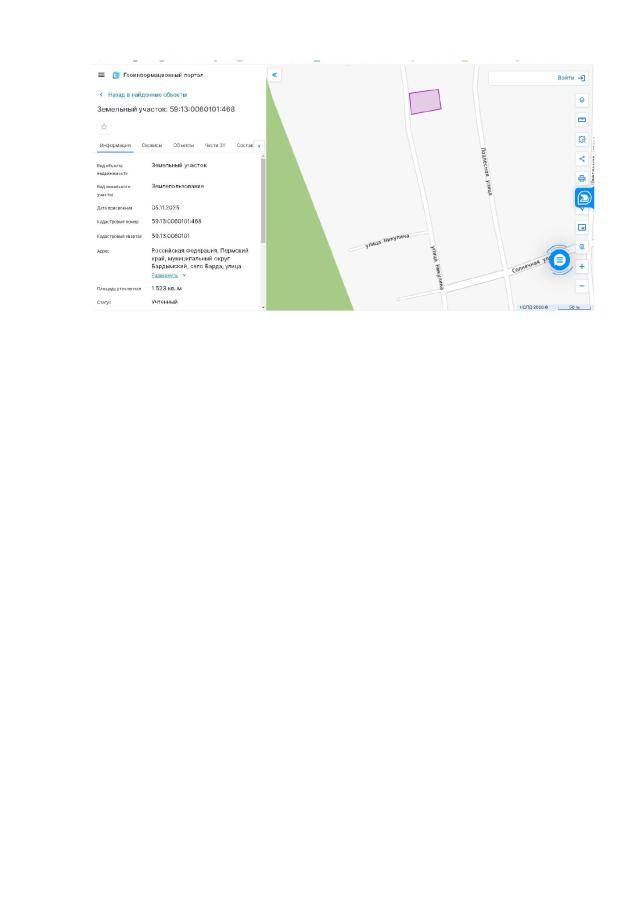Zoom in on the map
Screen dimensions: 640x905
point(582,267)
